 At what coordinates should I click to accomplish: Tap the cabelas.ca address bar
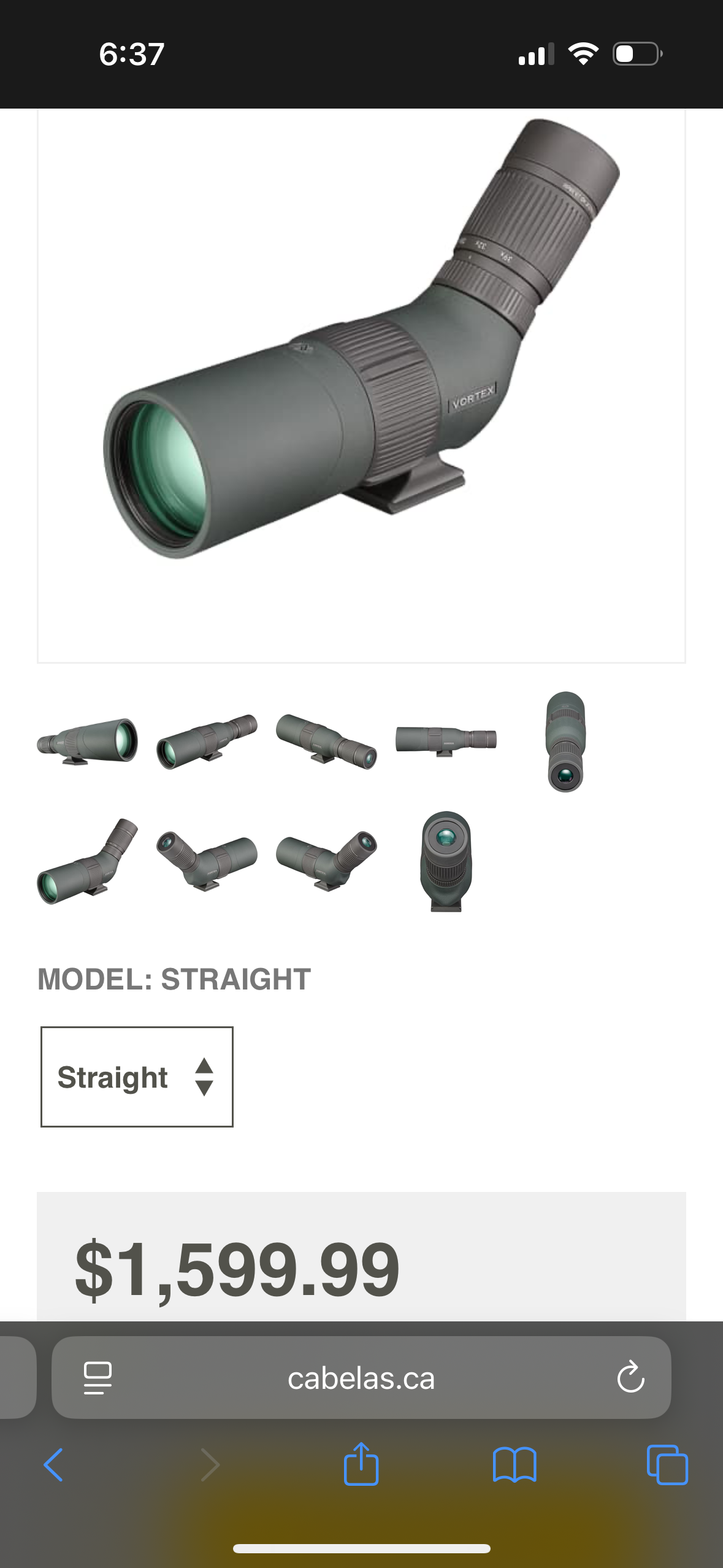[361, 1378]
